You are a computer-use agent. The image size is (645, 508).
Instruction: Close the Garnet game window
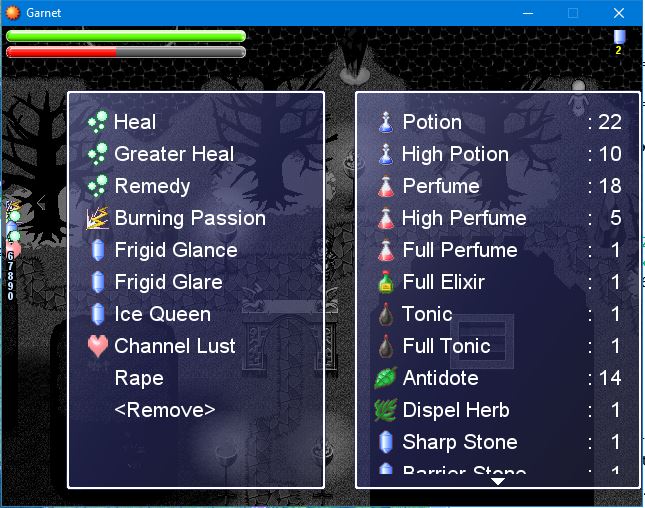pos(619,13)
